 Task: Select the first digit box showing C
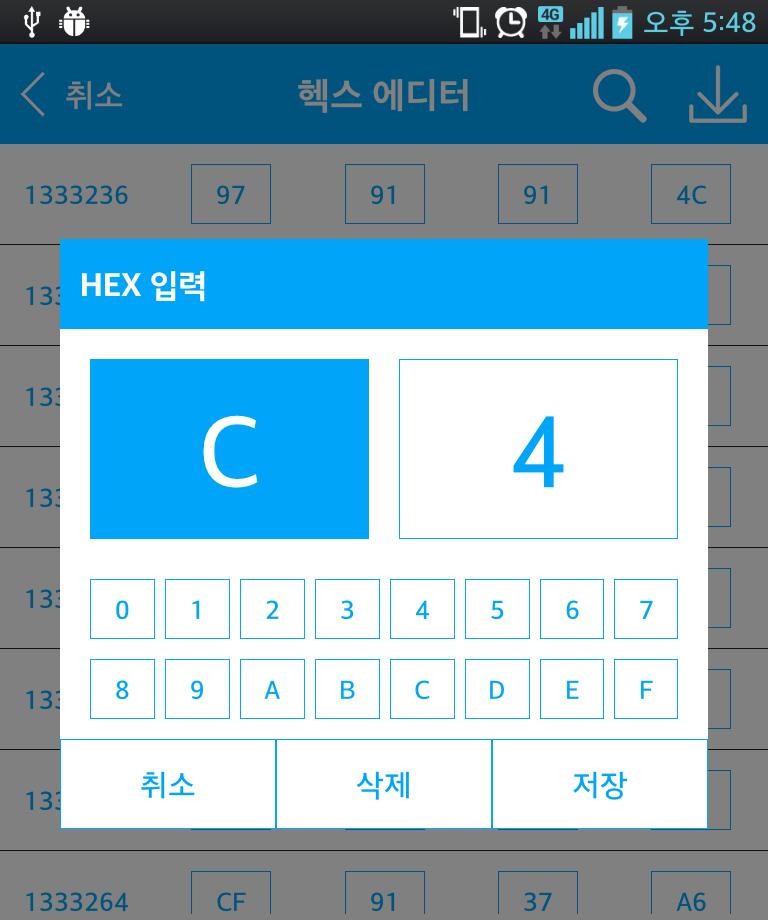(x=229, y=449)
